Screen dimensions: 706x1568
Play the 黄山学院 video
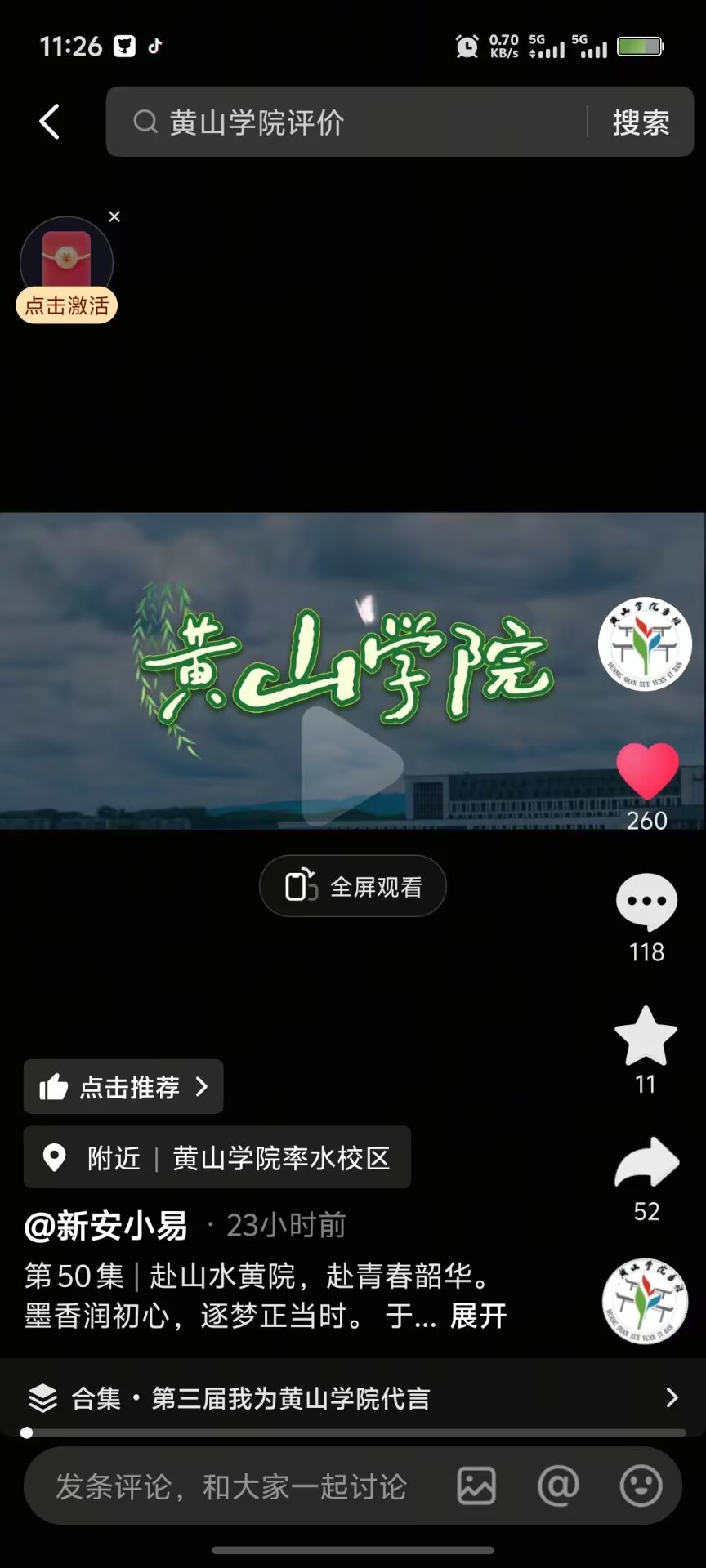[x=352, y=765]
